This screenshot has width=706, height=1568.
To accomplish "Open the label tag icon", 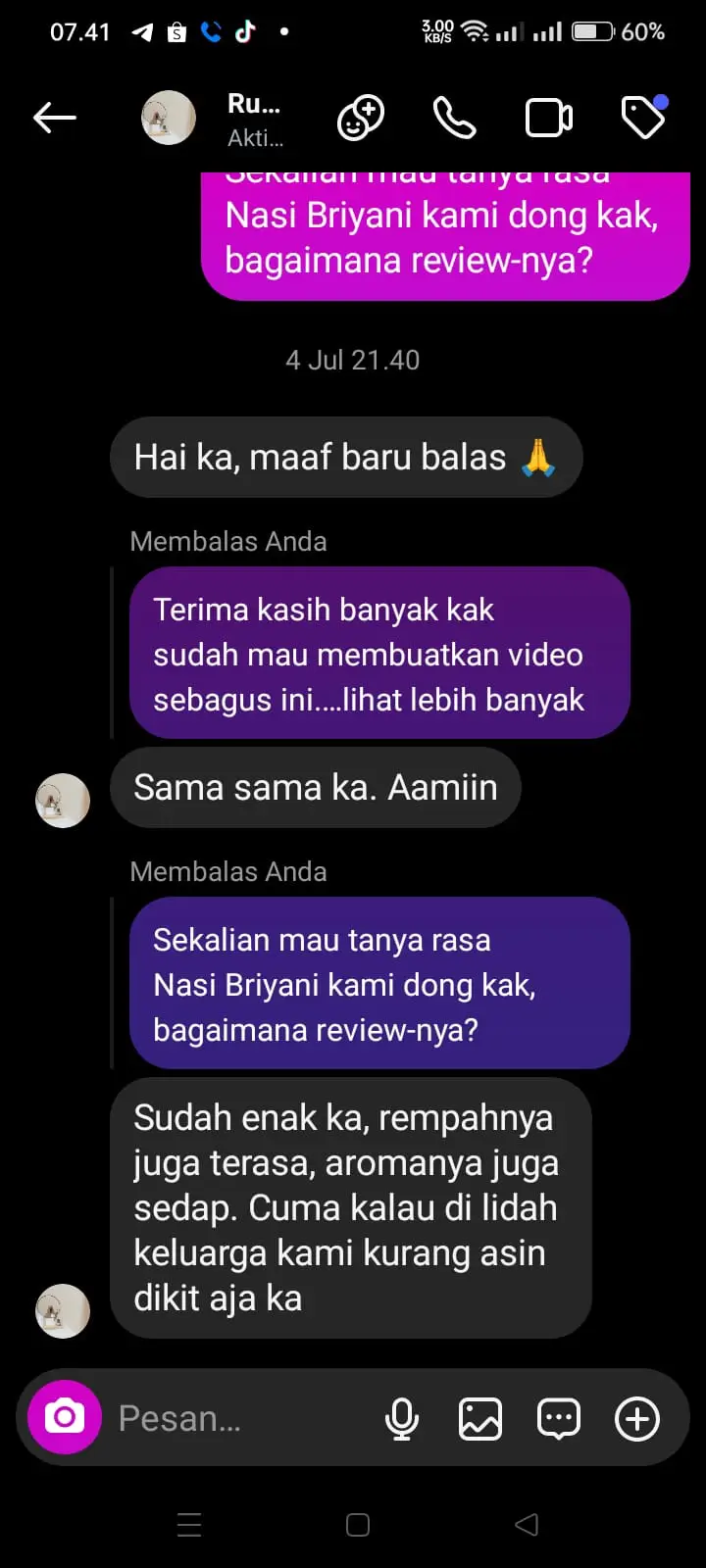I will tap(643, 119).
